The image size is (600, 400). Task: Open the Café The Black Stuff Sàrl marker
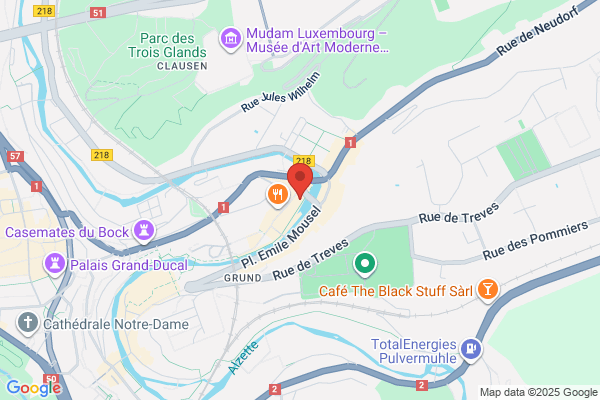[x=488, y=291]
